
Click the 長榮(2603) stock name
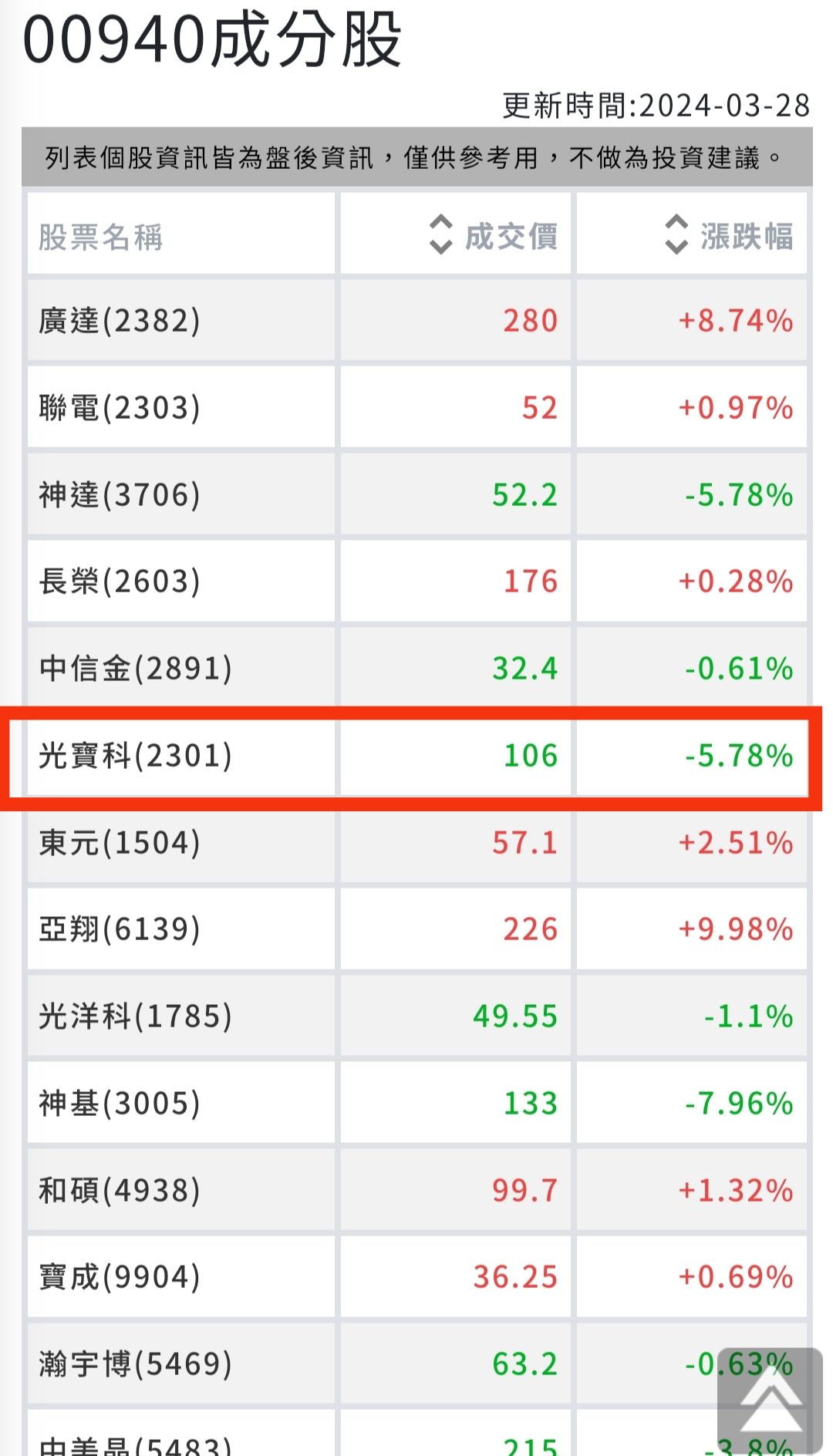coord(120,581)
